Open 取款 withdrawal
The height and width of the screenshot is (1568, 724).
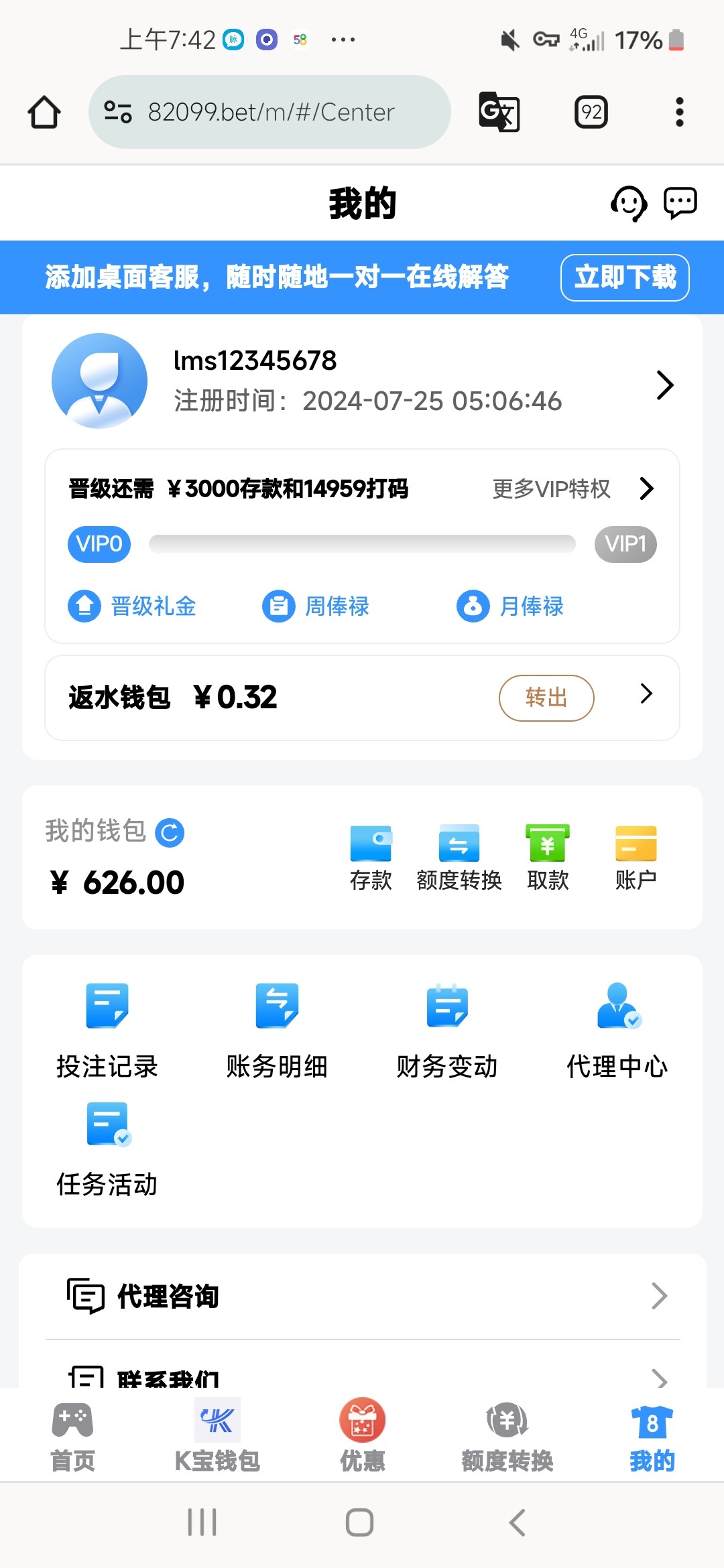tap(548, 857)
